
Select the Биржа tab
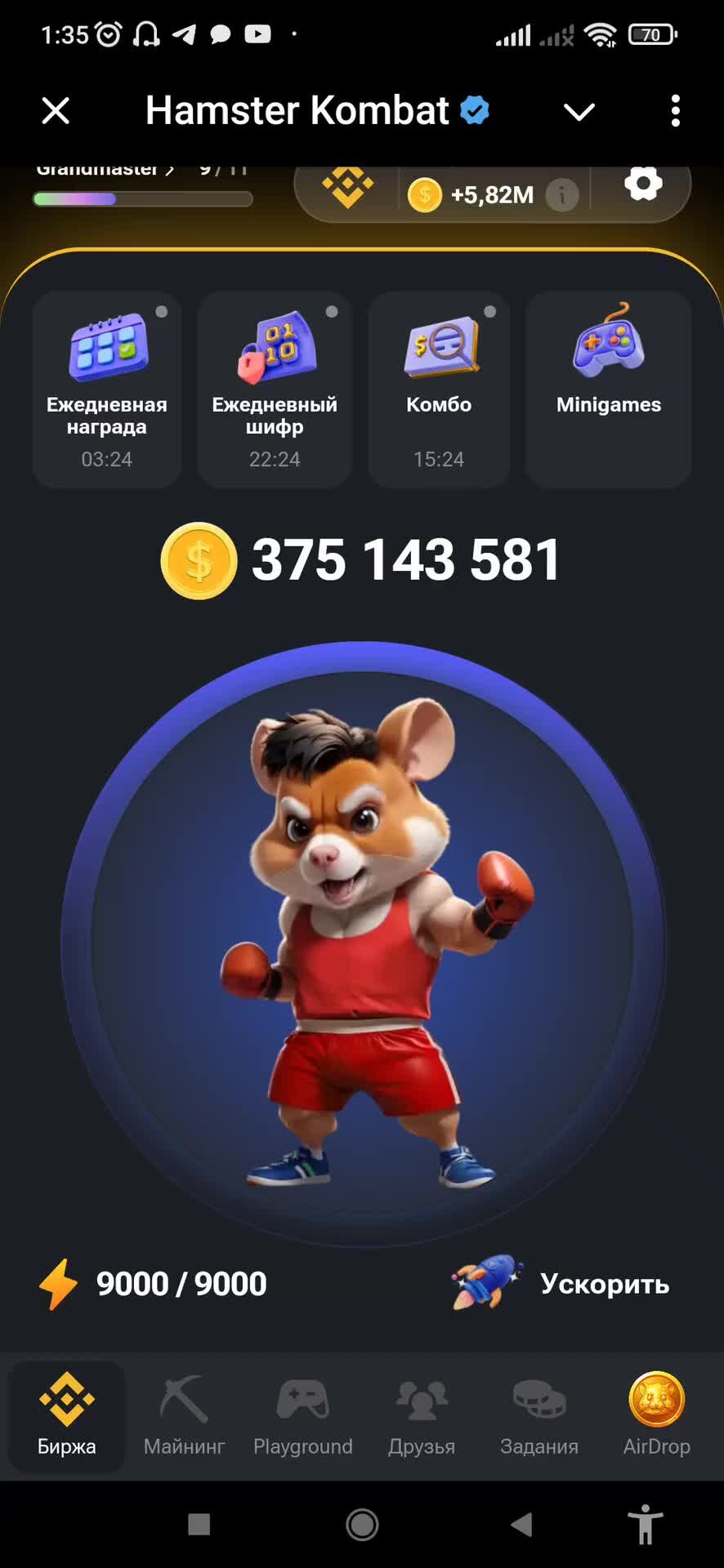67,1415
